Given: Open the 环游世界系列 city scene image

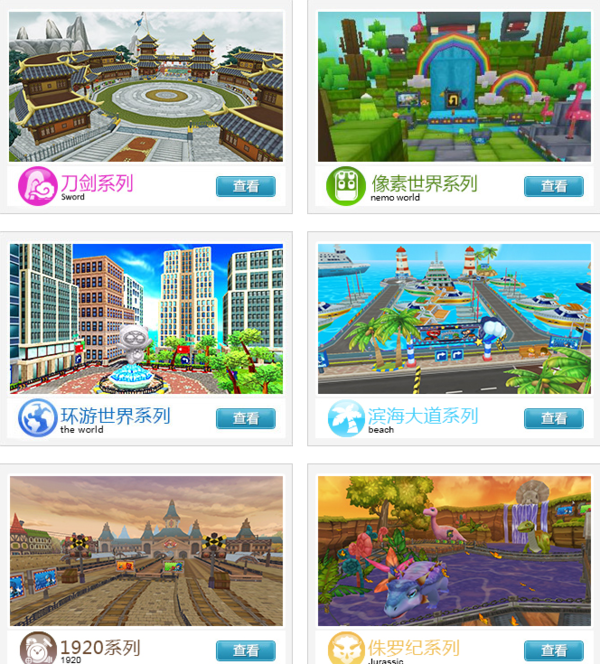Looking at the screenshot, I should (x=146, y=318).
